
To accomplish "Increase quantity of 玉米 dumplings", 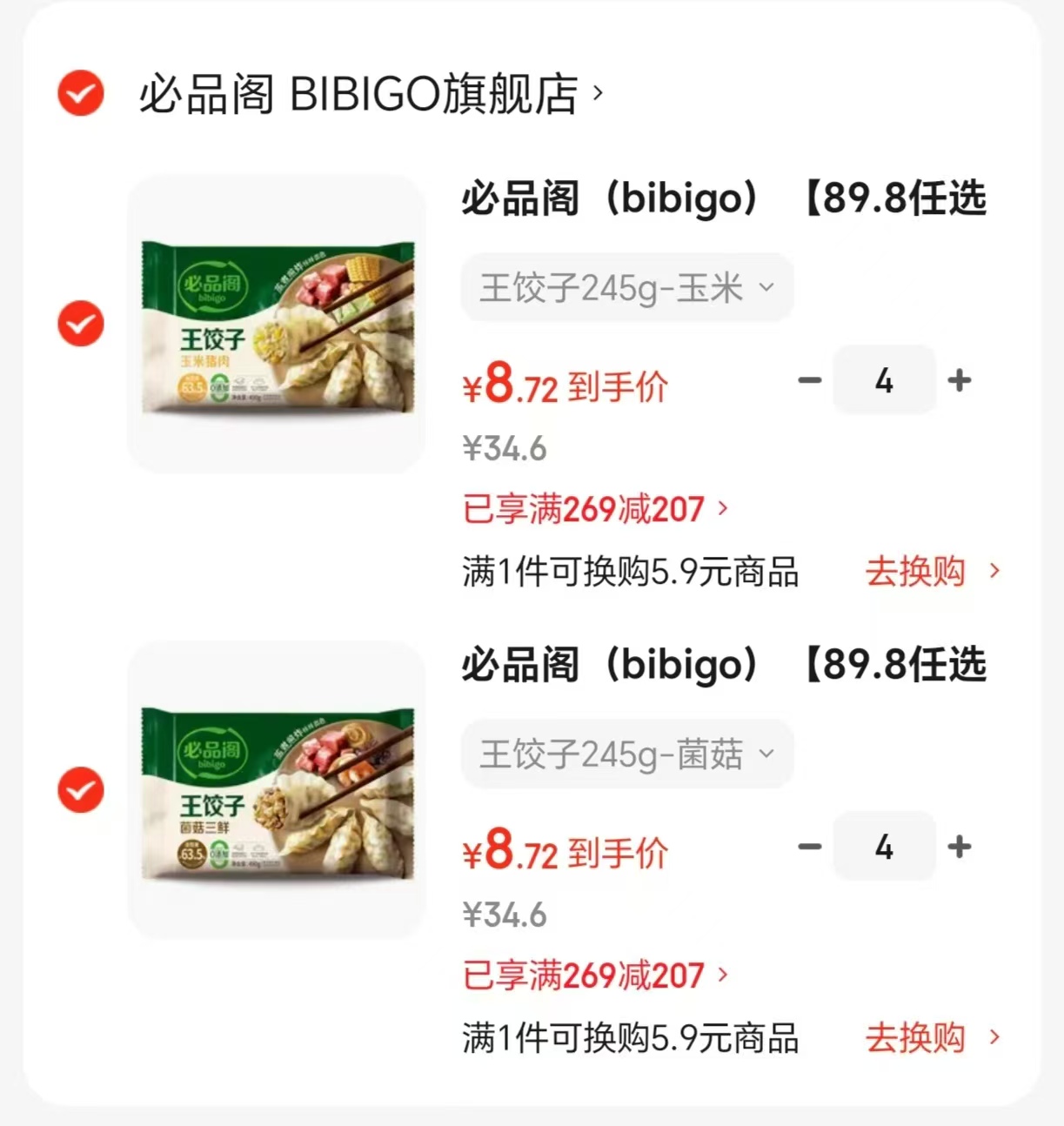I will 959,380.
